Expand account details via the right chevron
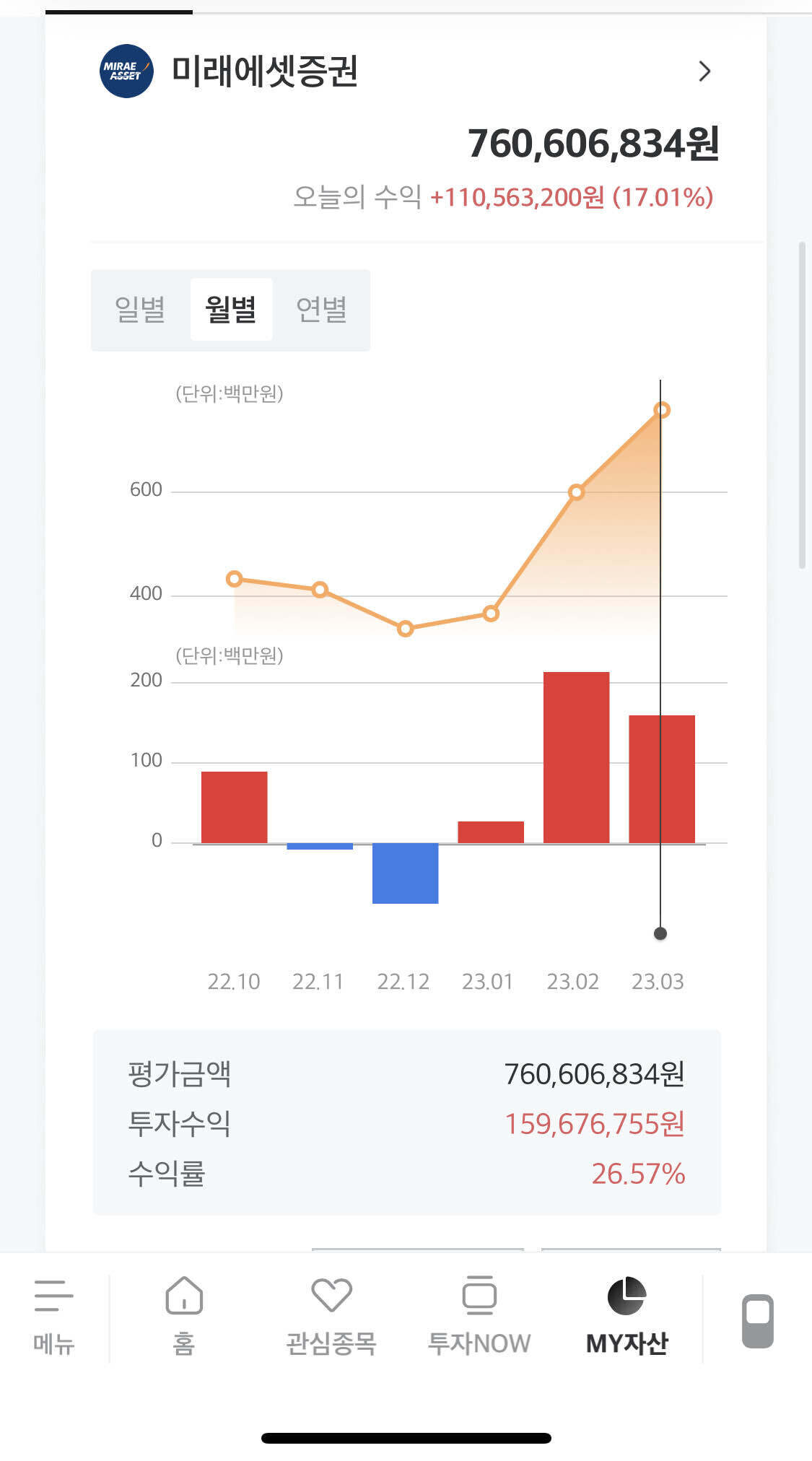Viewport: 812px width, 1461px height. tap(704, 70)
